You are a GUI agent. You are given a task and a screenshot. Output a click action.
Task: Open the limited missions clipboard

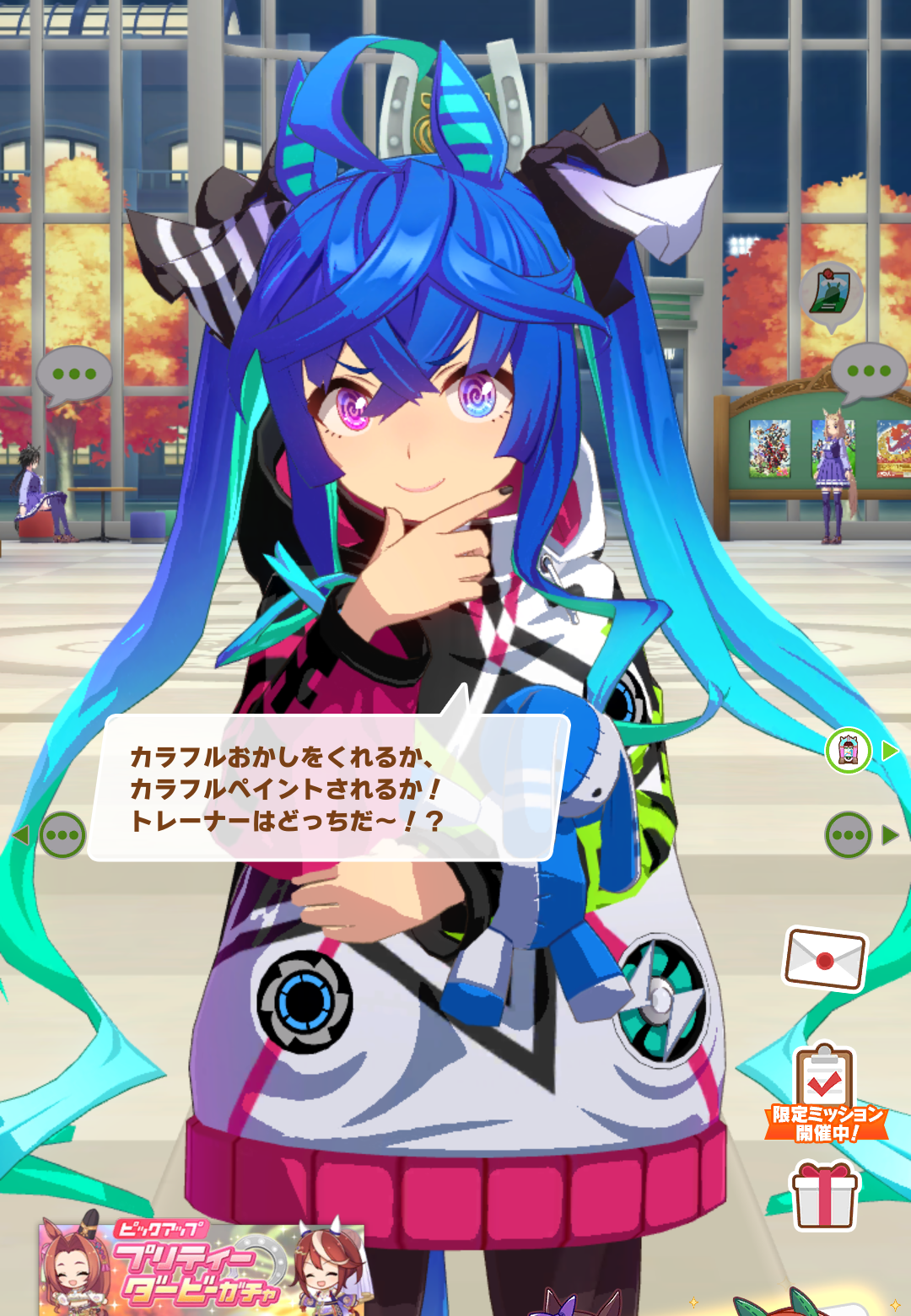coord(825,1093)
